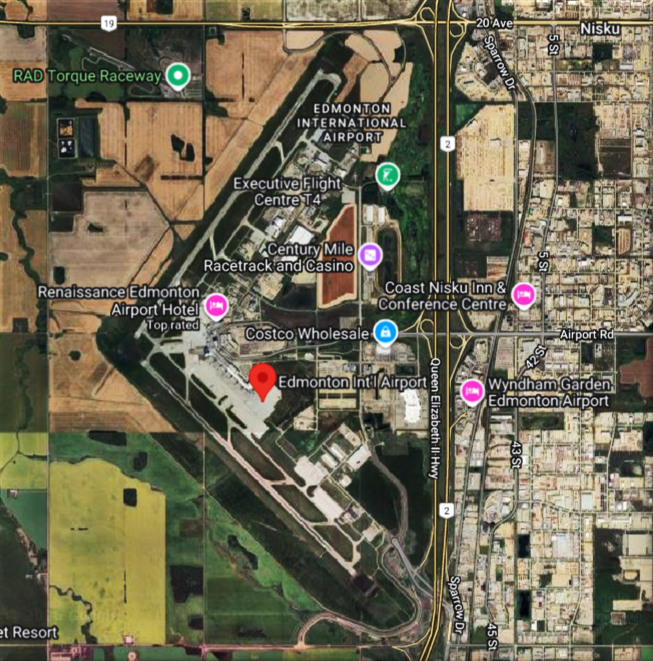Tap the Century Mile Racetrack and Casino marker
The width and height of the screenshot is (653, 661).
pyautogui.click(x=370, y=256)
